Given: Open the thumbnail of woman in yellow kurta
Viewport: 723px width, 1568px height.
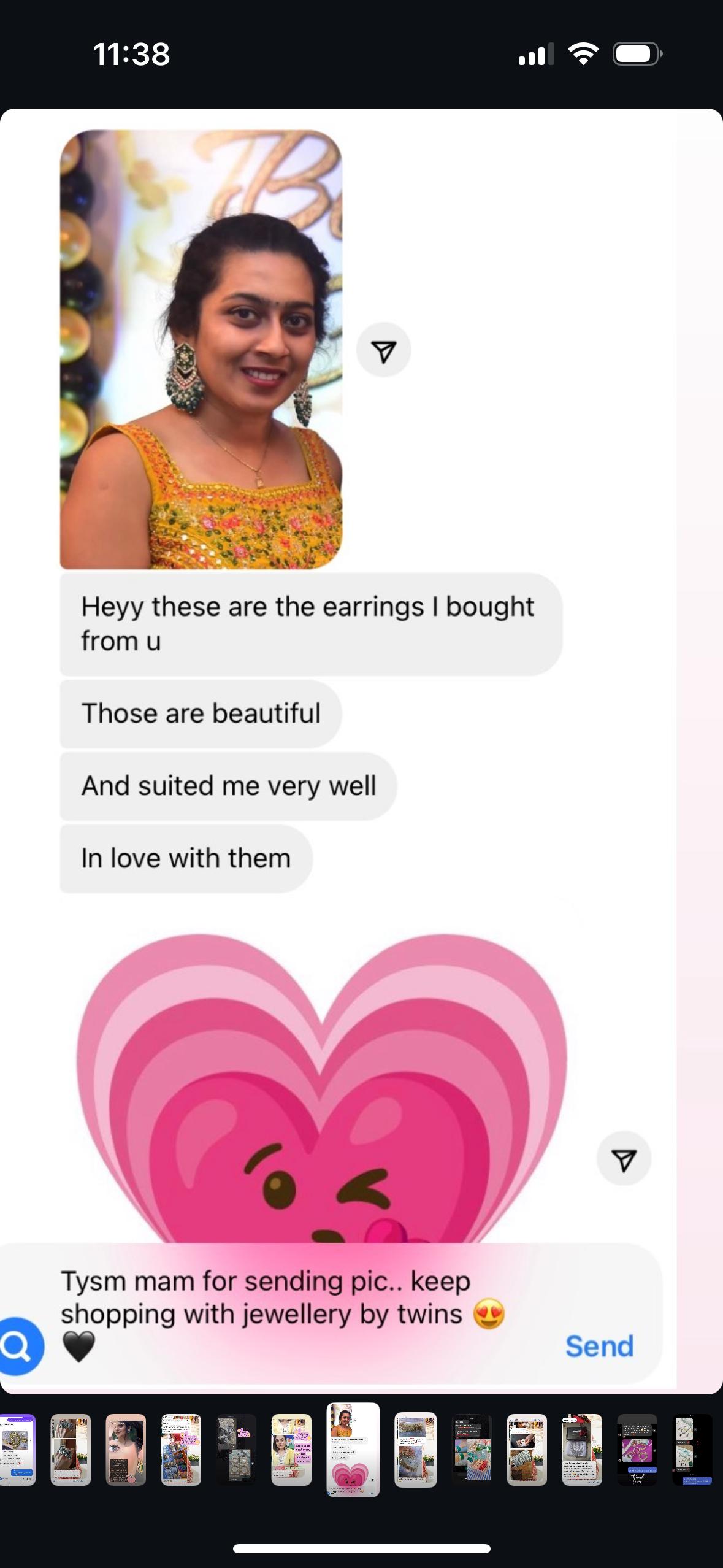Looking at the screenshot, I should point(291,1450).
